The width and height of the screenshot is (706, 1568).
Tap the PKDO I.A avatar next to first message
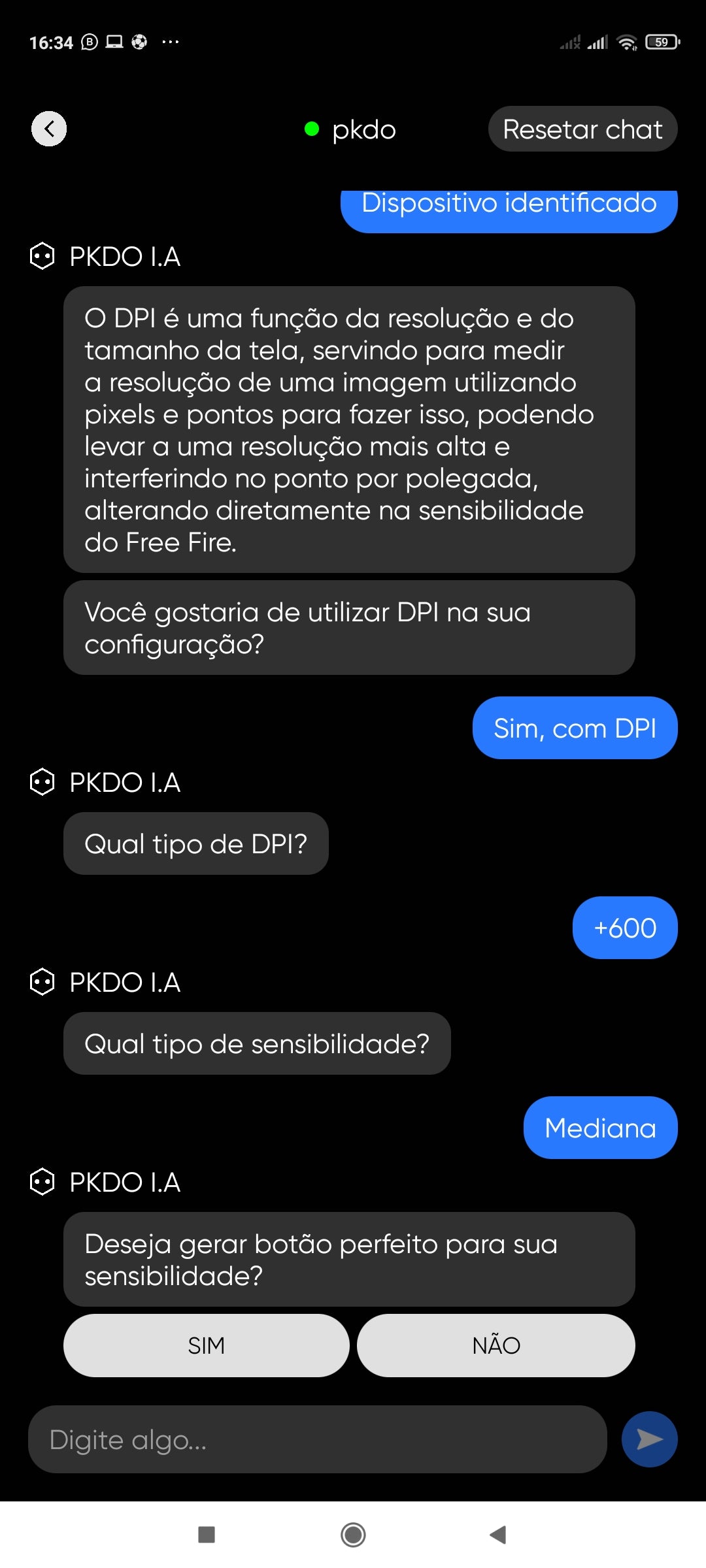(42, 257)
